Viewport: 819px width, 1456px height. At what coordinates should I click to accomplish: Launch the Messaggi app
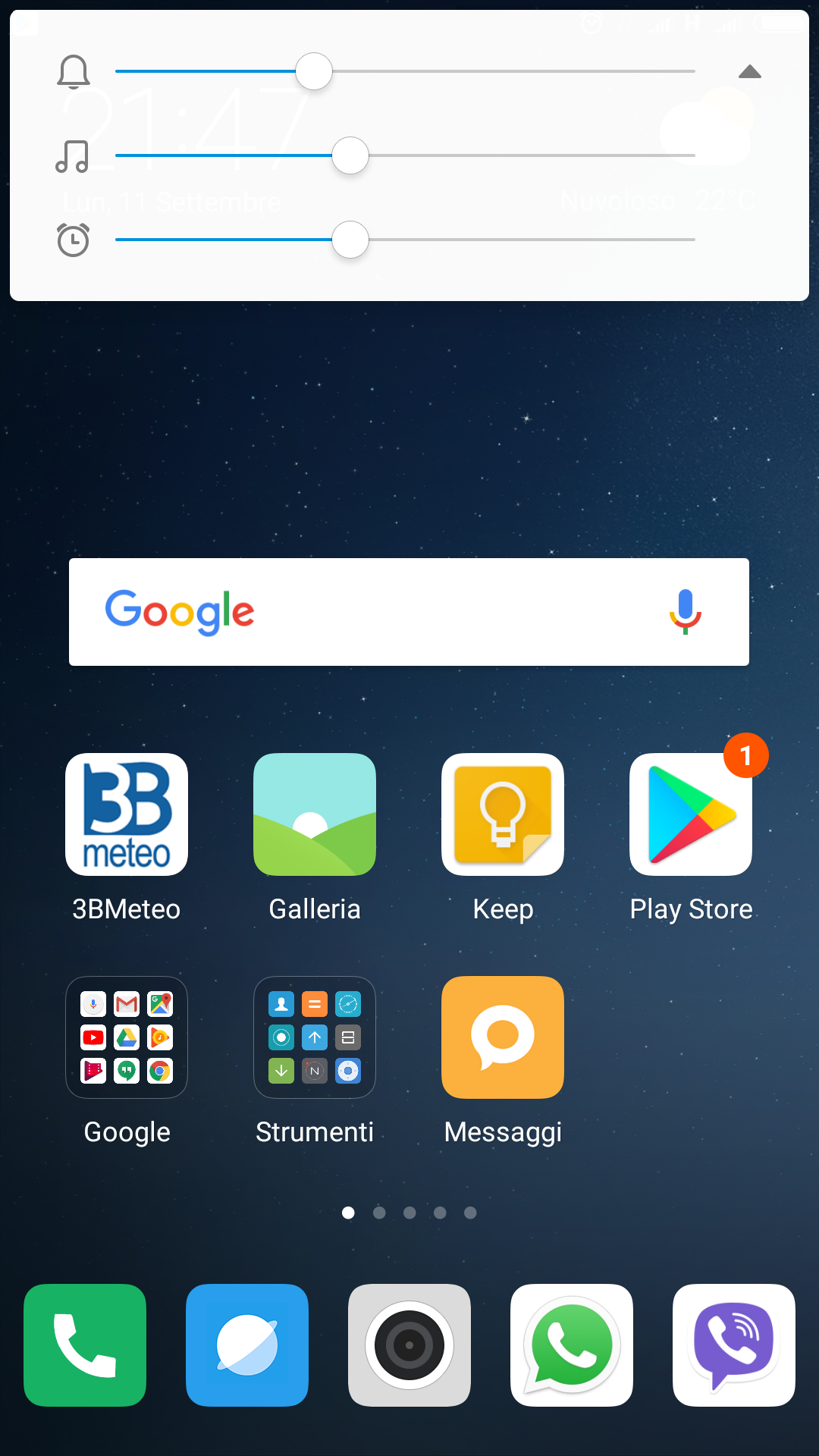503,1037
